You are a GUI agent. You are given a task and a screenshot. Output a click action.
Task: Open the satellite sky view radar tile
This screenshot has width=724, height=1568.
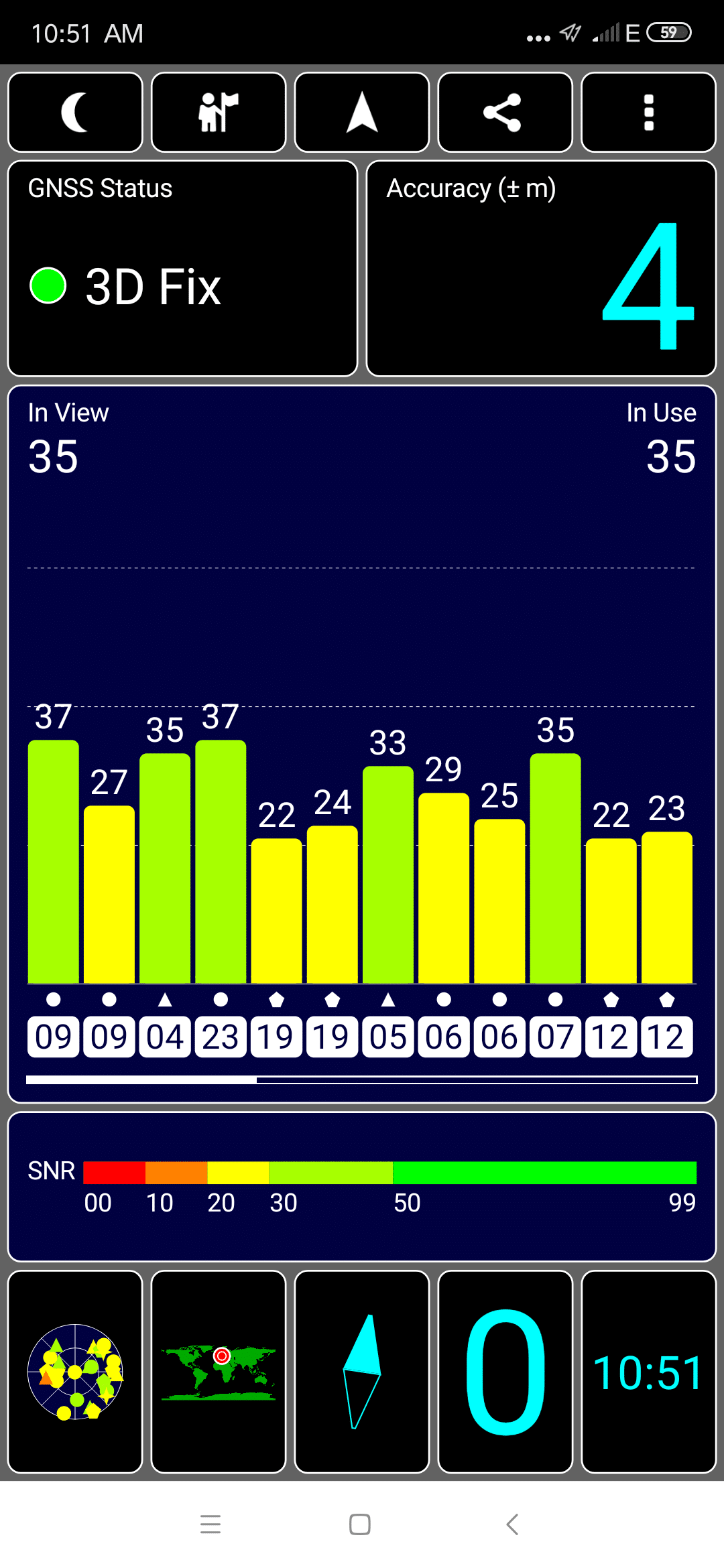pos(75,1372)
